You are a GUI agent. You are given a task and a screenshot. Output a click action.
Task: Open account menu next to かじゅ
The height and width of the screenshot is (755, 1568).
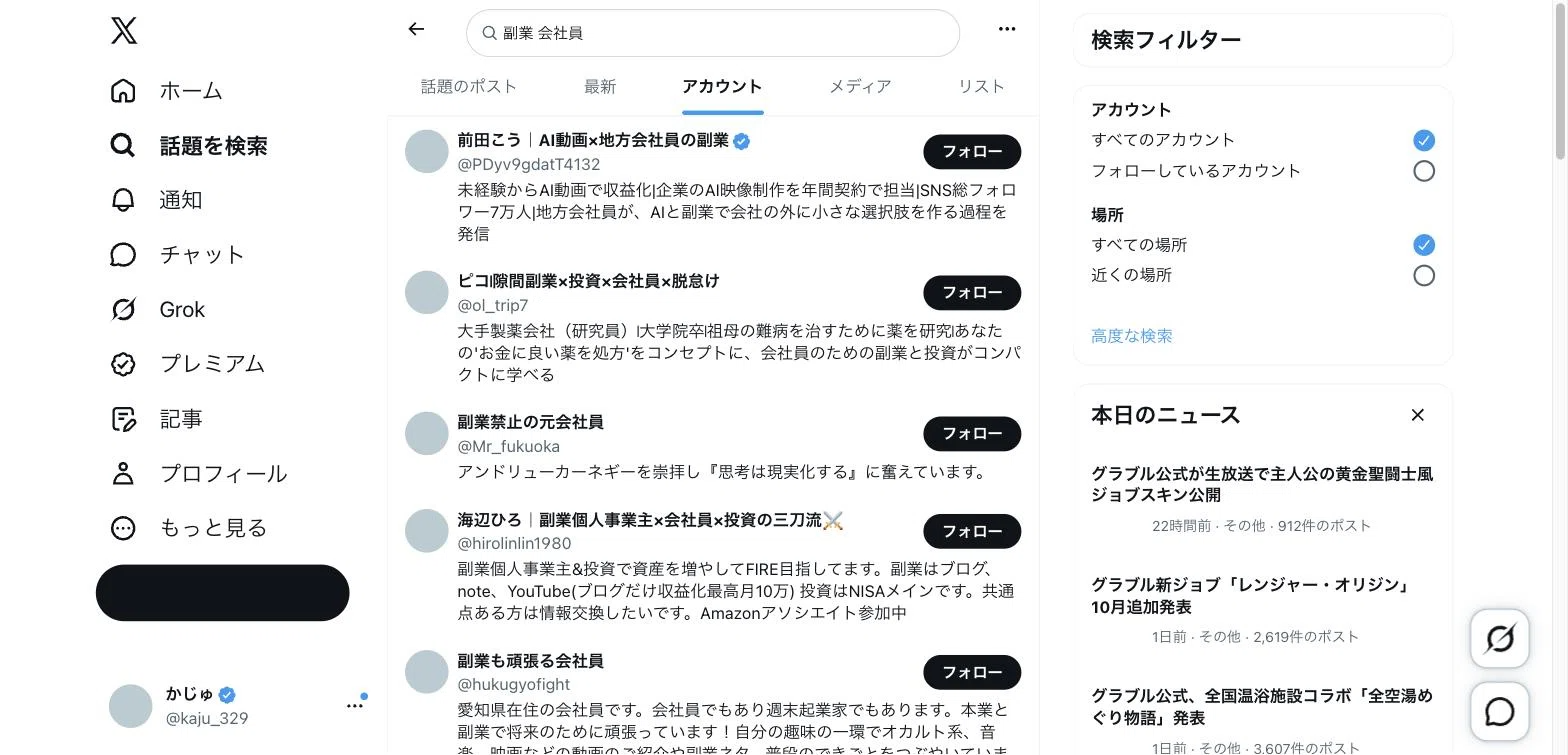[x=355, y=706]
